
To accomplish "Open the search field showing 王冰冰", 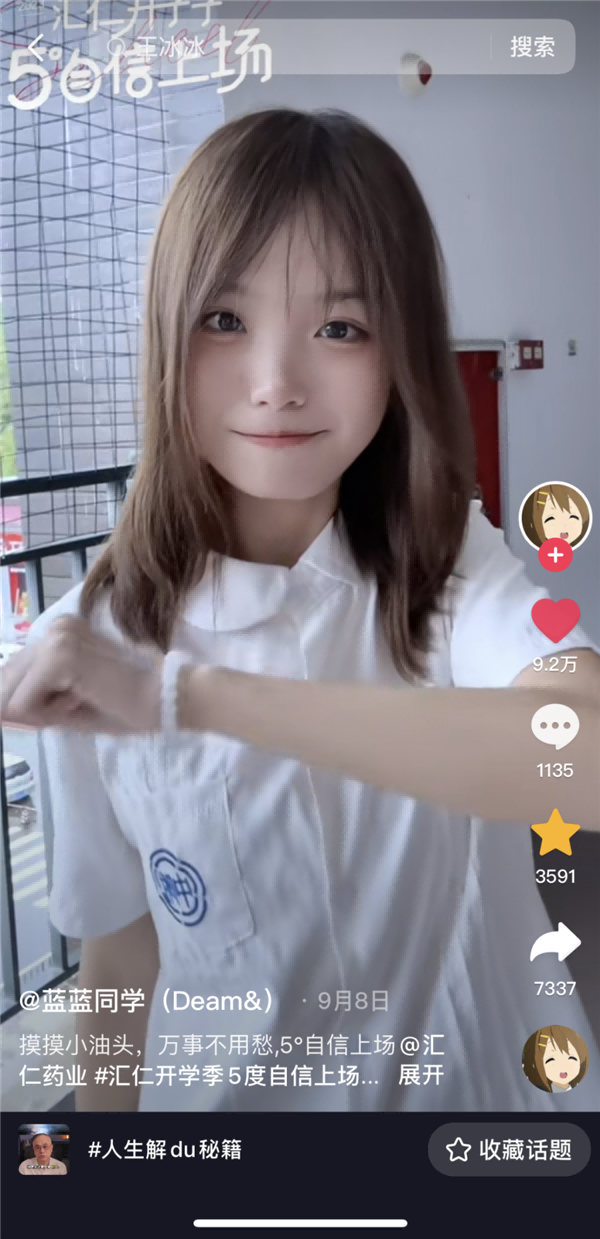I will 290,46.
